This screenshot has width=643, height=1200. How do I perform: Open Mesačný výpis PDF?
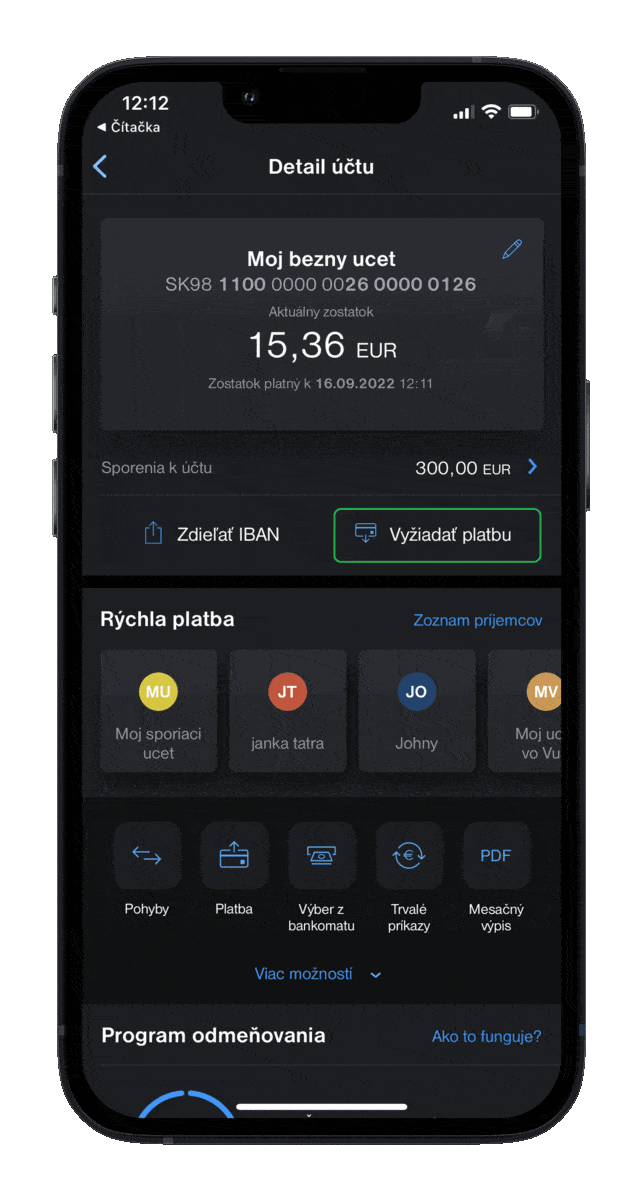coord(496,878)
